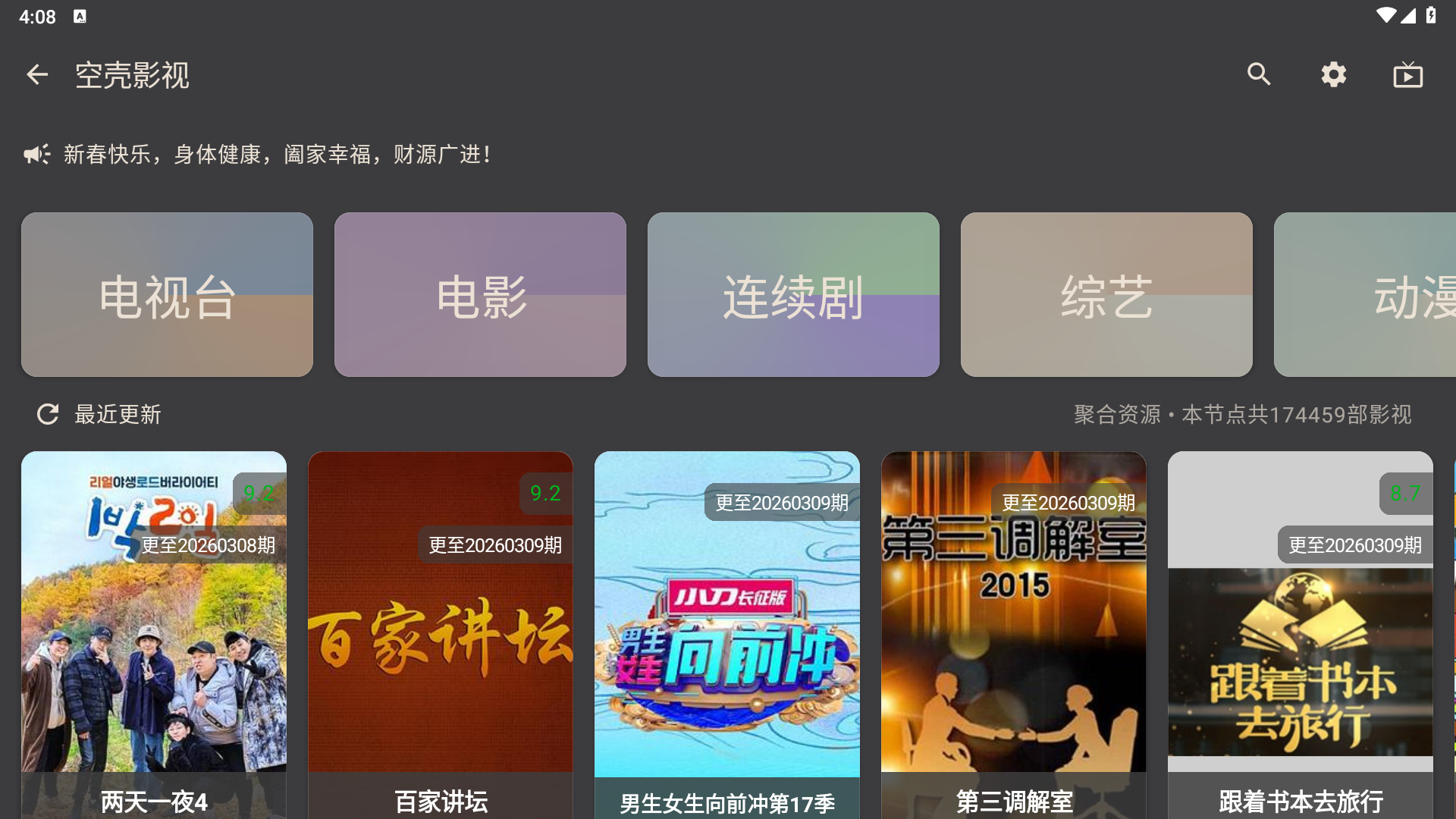Open the 电影 category
Viewport: 1456px width, 819px height.
(x=480, y=295)
